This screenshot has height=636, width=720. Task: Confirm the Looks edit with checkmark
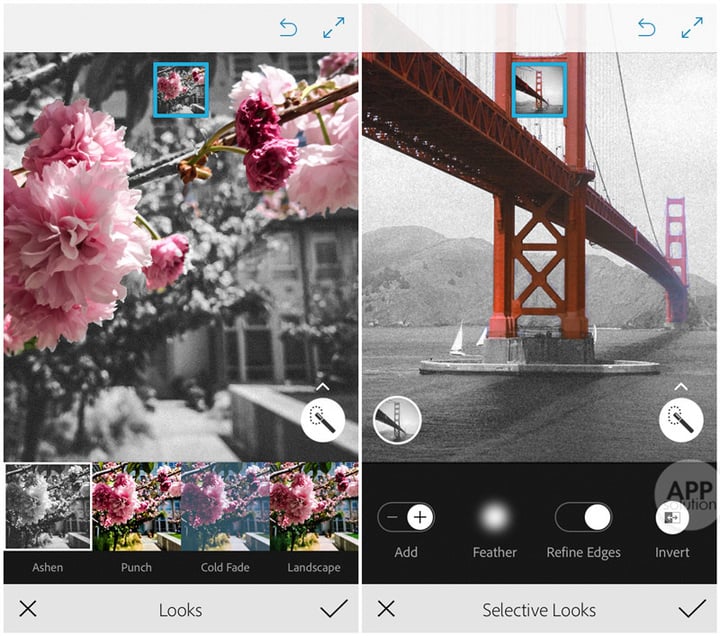(x=333, y=608)
